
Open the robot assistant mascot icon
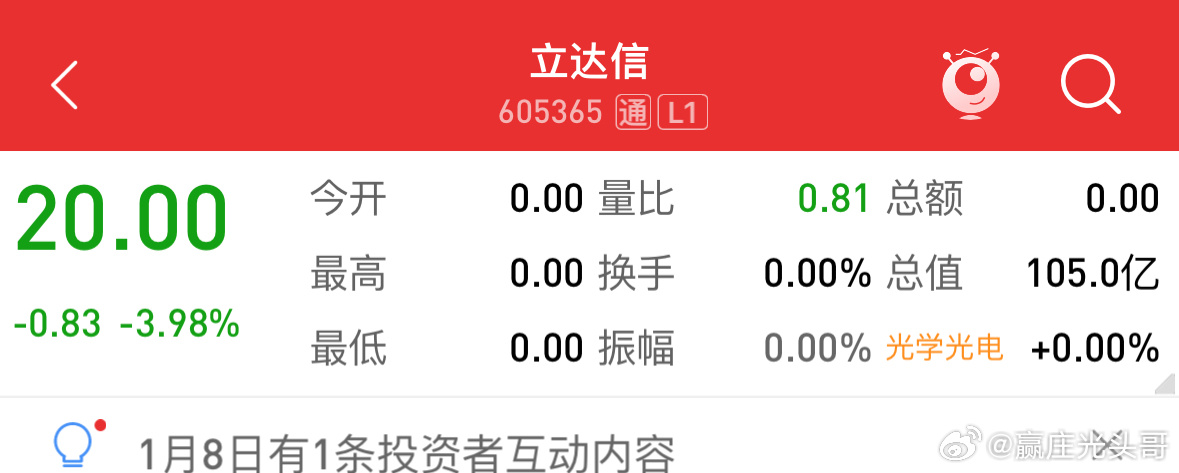[971, 84]
